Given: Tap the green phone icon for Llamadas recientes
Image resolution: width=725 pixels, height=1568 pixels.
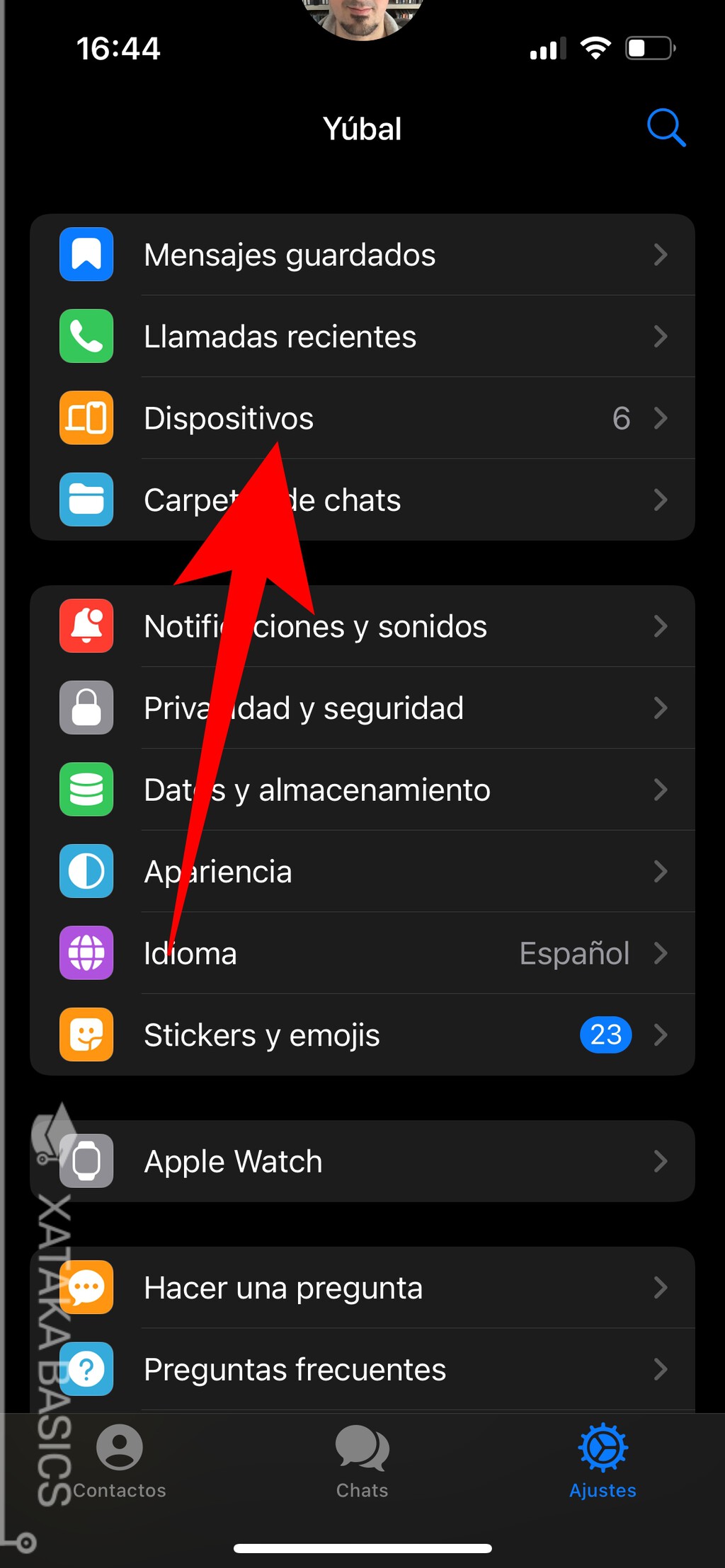Looking at the screenshot, I should [x=86, y=337].
